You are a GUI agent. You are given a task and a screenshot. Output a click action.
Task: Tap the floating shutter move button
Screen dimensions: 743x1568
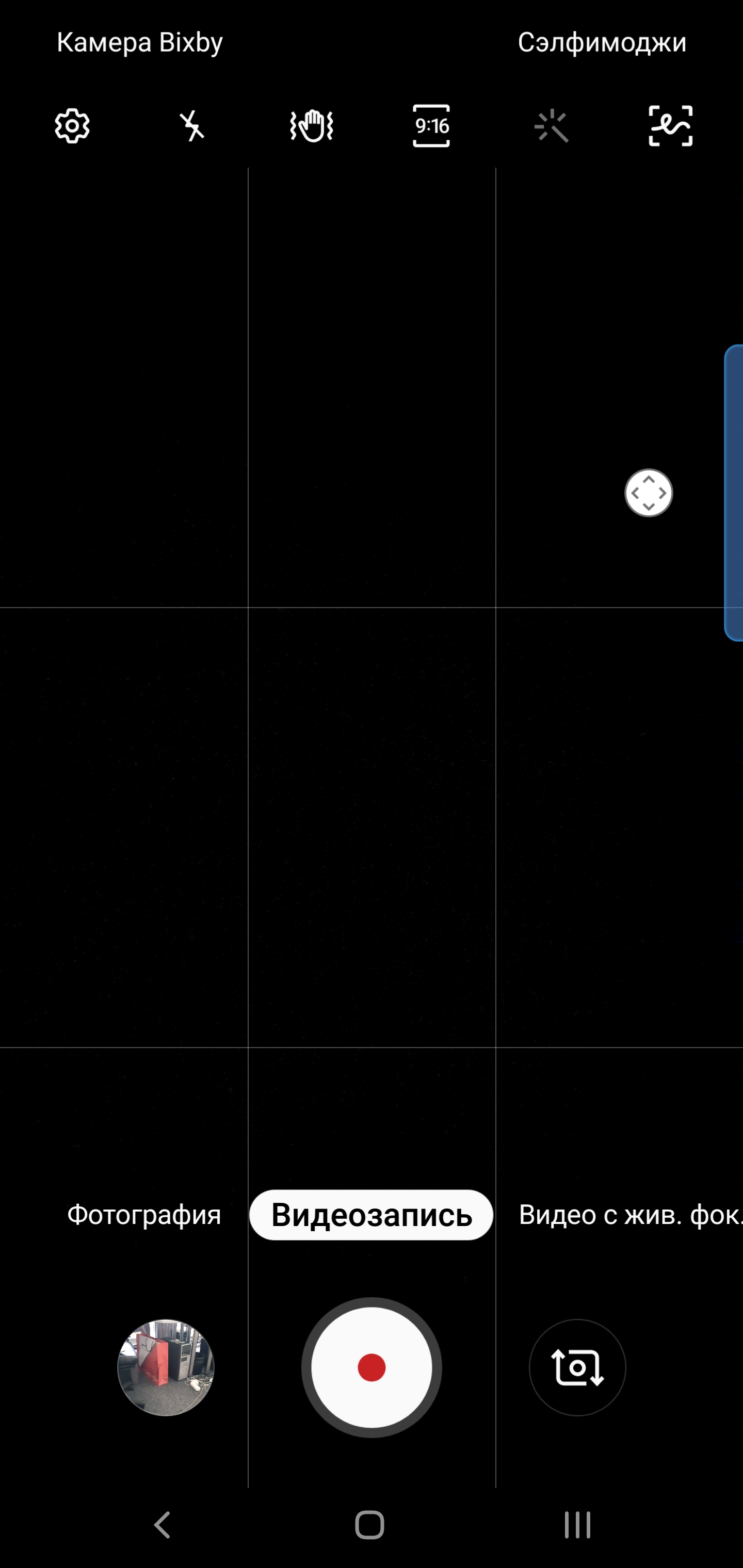[x=649, y=493]
